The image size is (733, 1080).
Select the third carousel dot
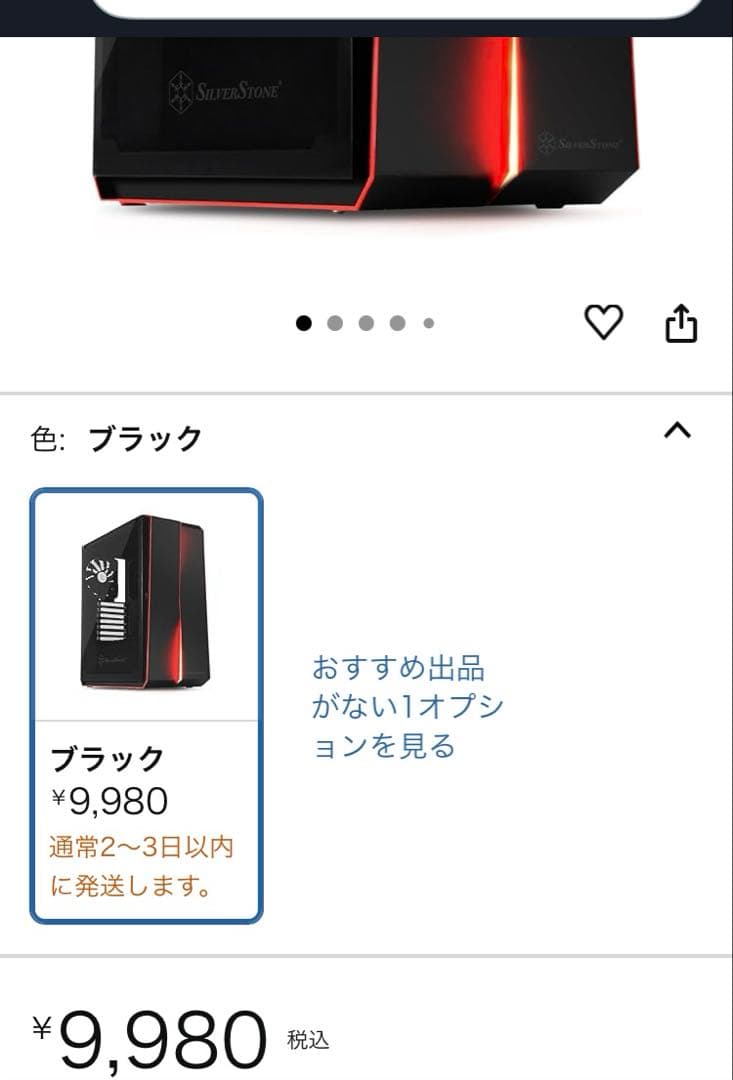coord(364,322)
